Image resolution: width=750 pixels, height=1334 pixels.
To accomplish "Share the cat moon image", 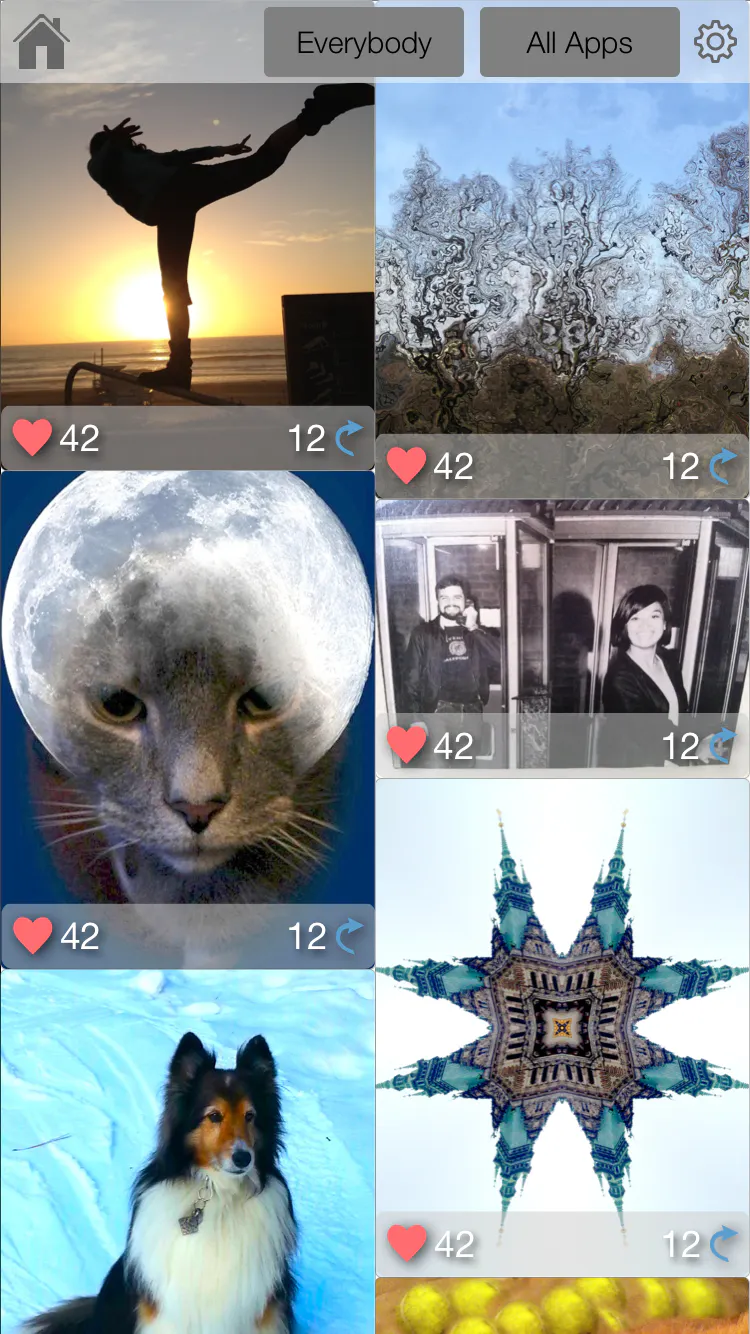I will tap(348, 936).
